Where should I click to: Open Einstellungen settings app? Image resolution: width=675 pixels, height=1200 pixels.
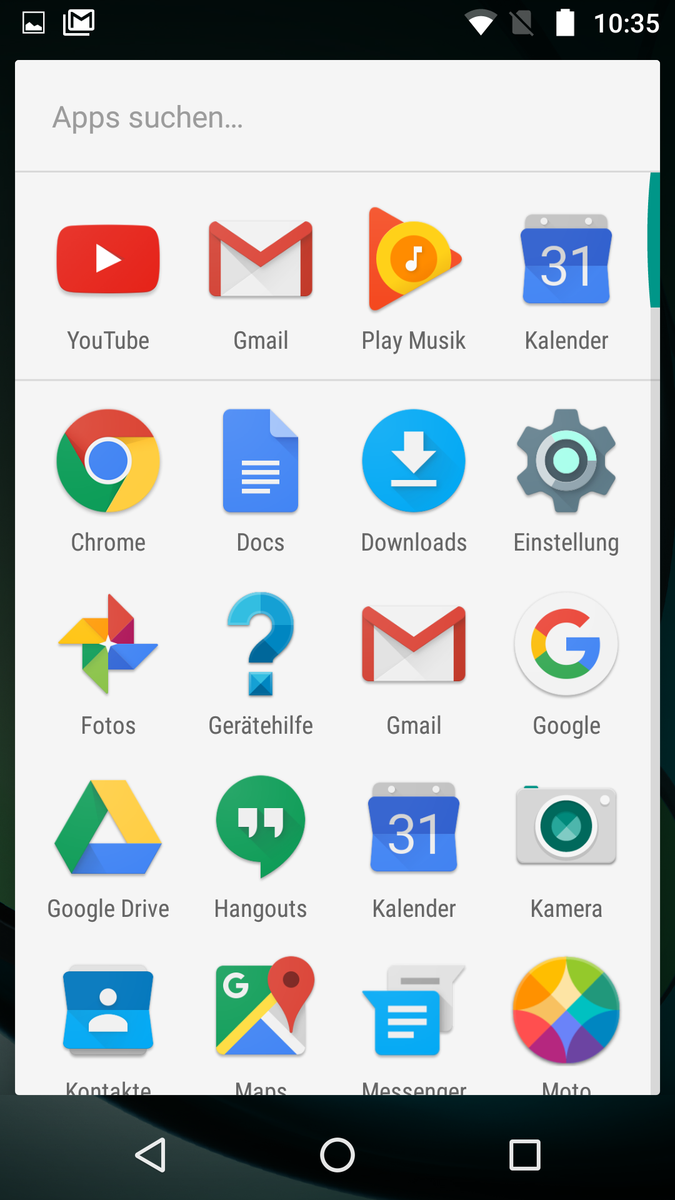[566, 462]
